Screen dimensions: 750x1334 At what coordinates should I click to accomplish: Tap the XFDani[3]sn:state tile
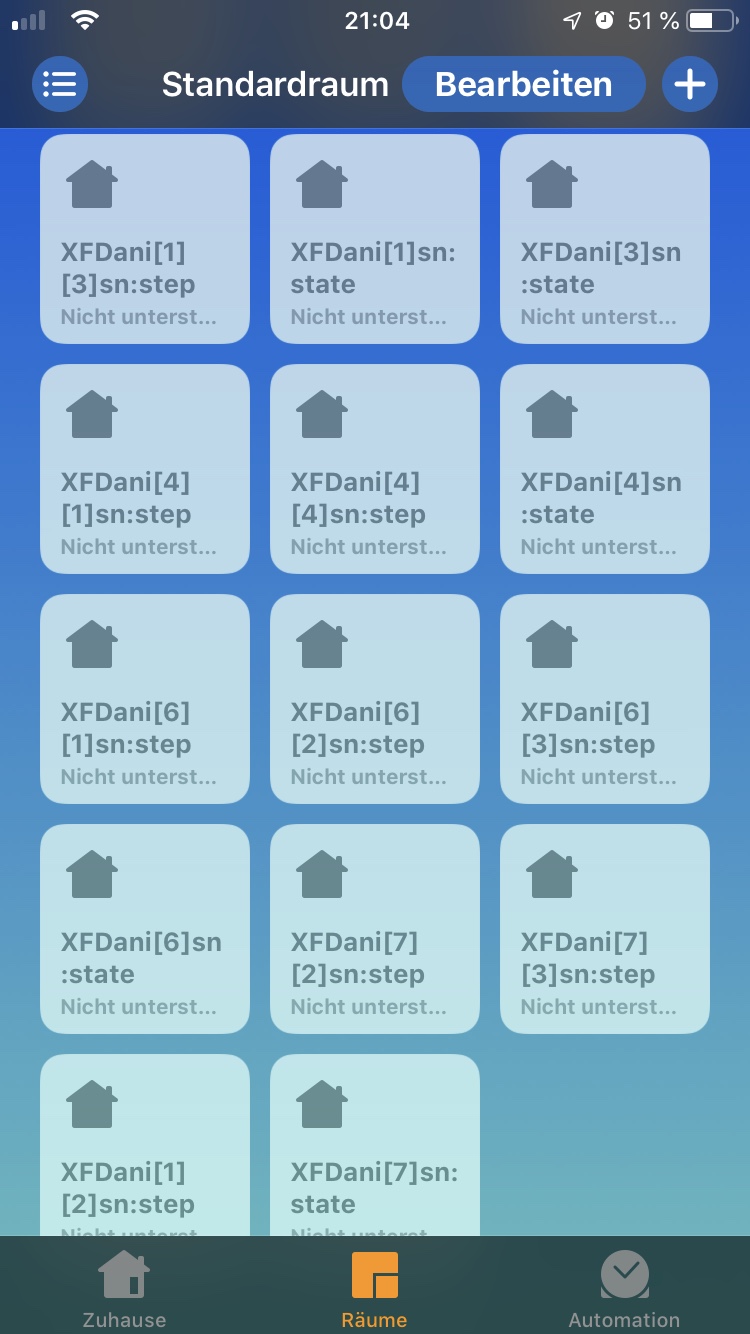(x=605, y=239)
